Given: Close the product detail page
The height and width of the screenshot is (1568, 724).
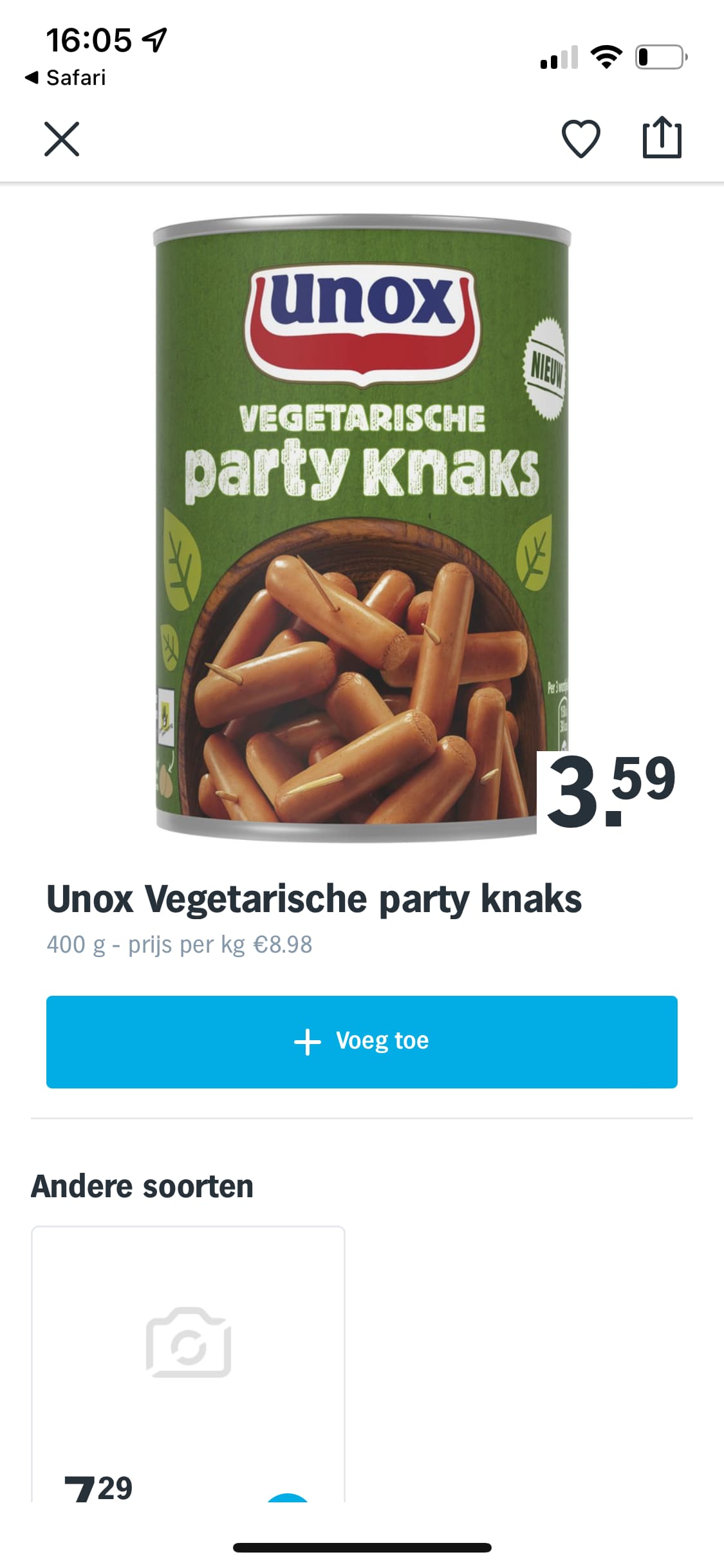Looking at the screenshot, I should (x=62, y=139).
